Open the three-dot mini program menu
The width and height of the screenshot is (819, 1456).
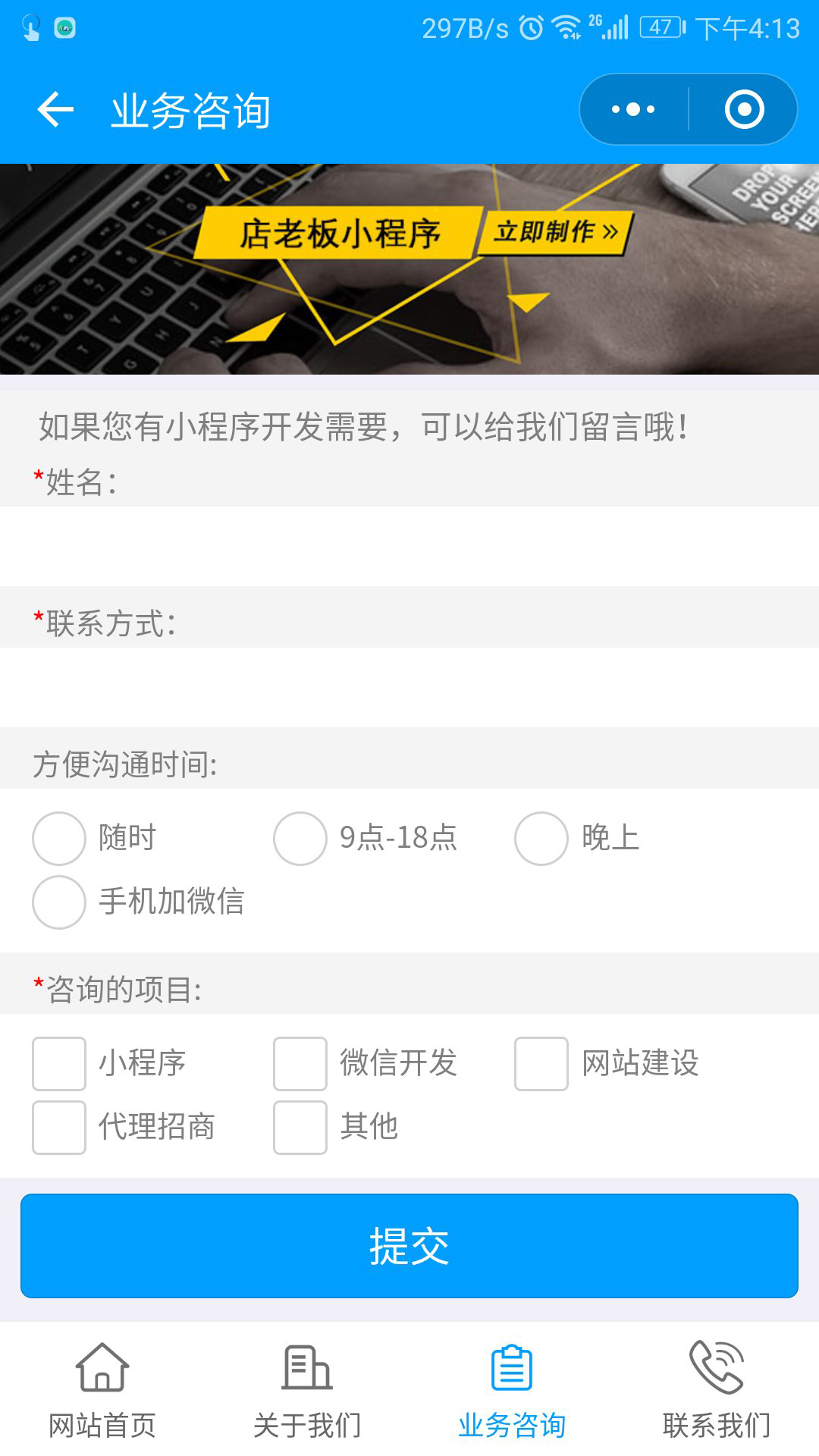coord(634,109)
